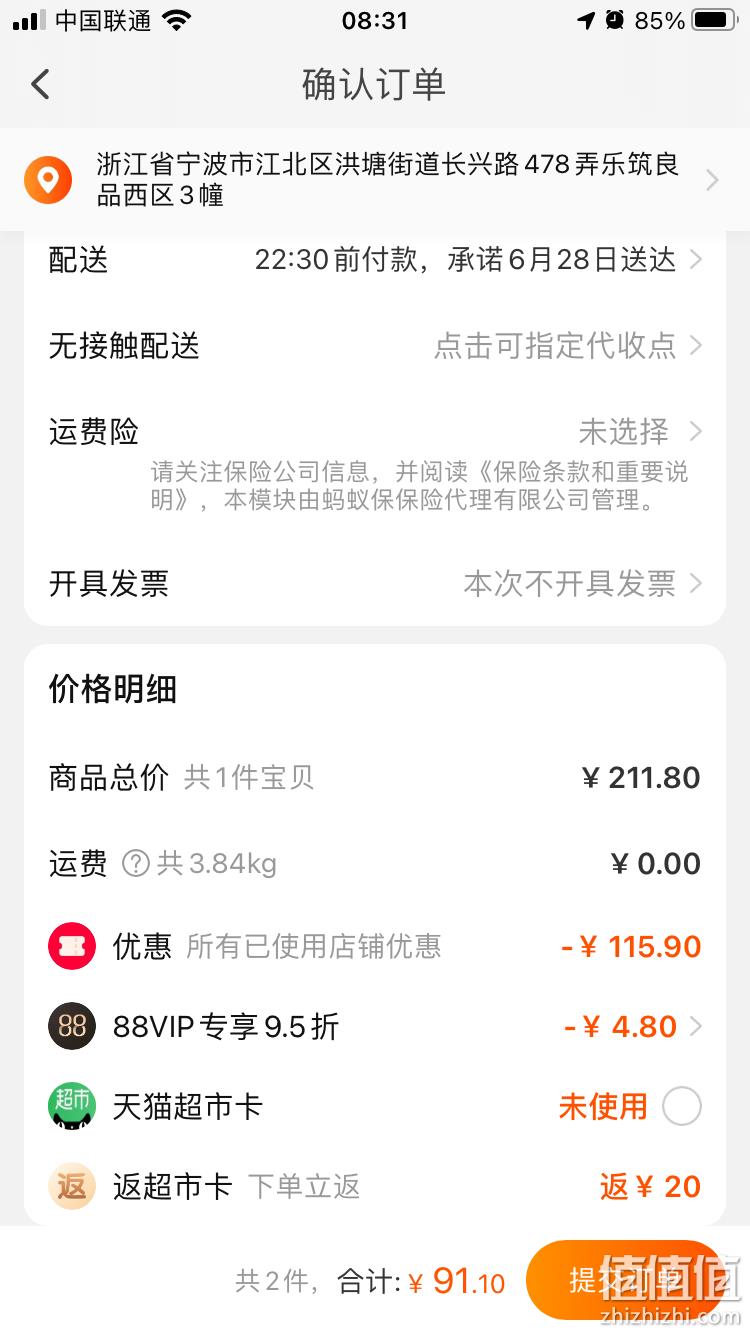The height and width of the screenshot is (1334, 750).
Task: Open the 运费险 selection row
Action: (x=375, y=432)
